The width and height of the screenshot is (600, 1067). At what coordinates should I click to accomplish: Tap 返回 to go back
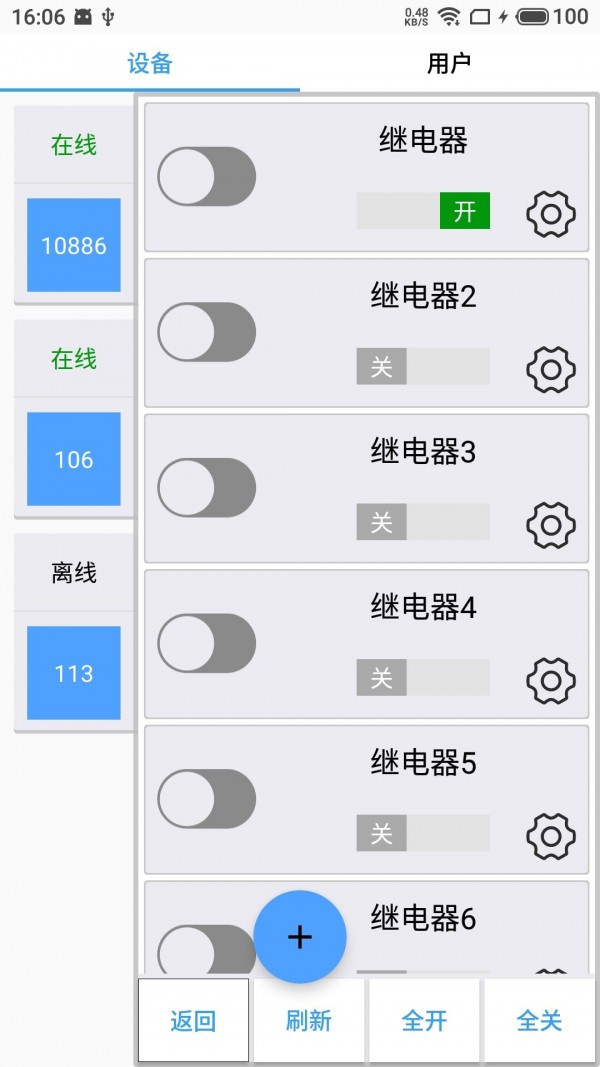click(x=193, y=1020)
